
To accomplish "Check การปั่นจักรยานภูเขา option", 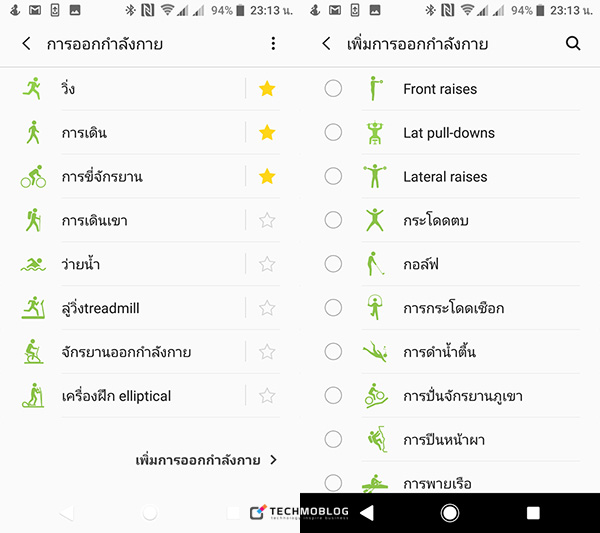I will point(334,396).
